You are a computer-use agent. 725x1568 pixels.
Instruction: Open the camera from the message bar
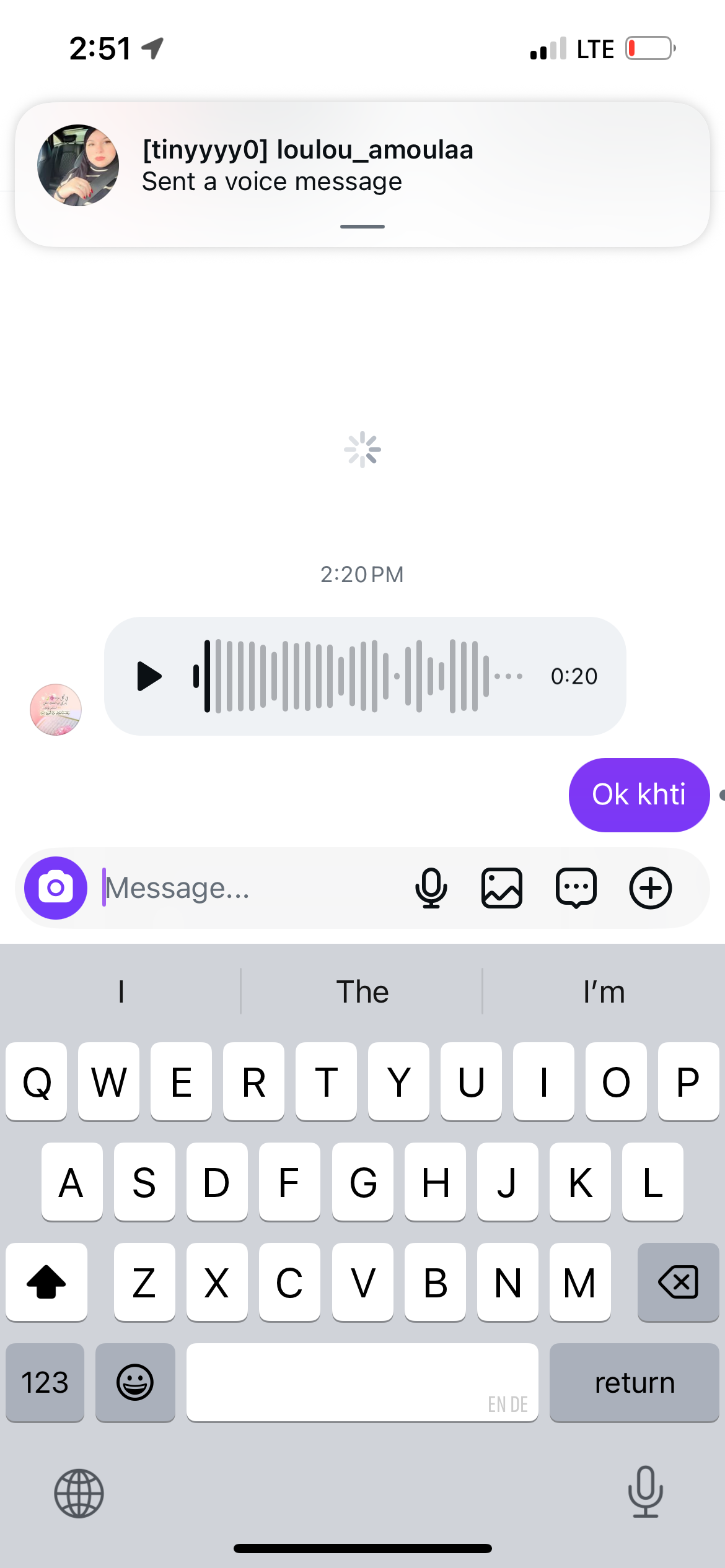[x=56, y=888]
